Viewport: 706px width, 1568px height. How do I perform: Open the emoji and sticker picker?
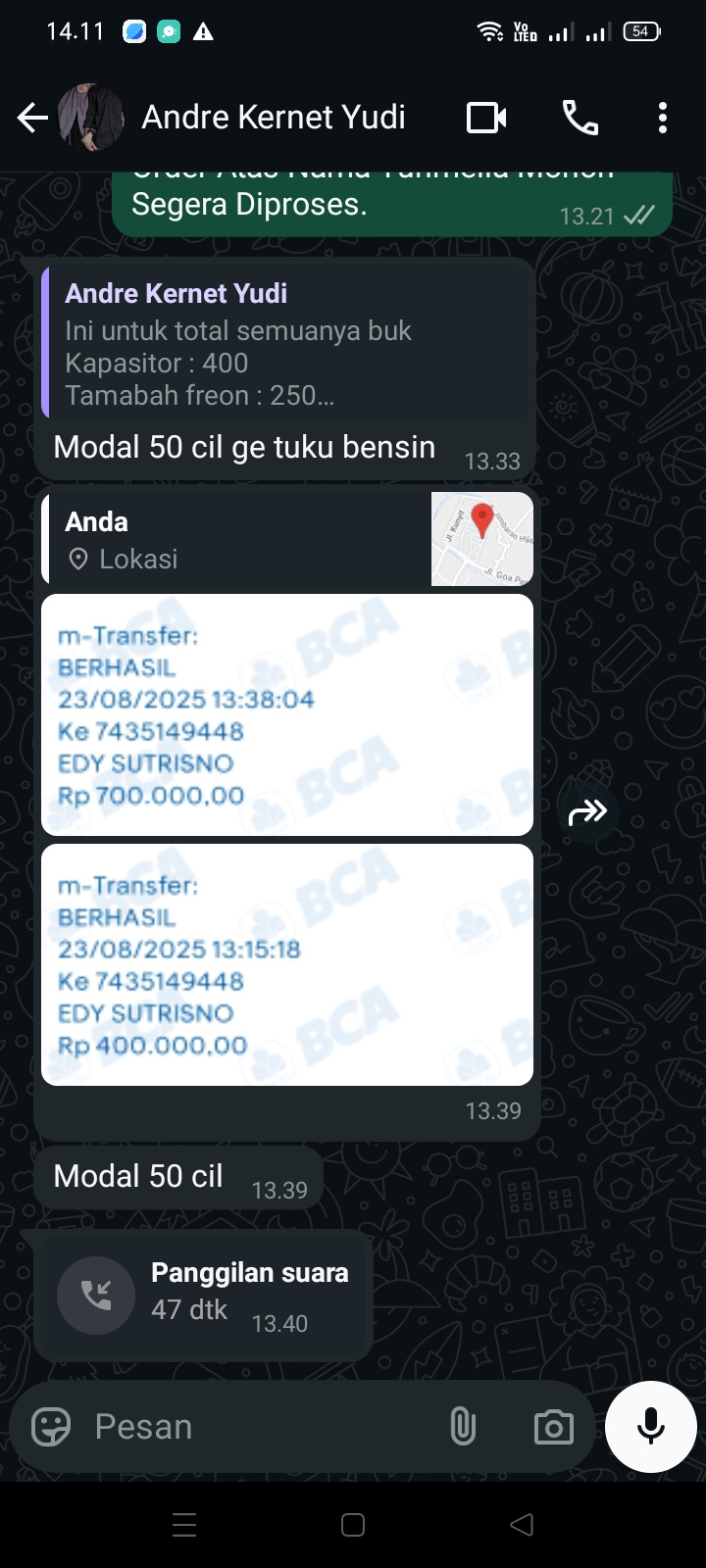pyautogui.click(x=51, y=1427)
